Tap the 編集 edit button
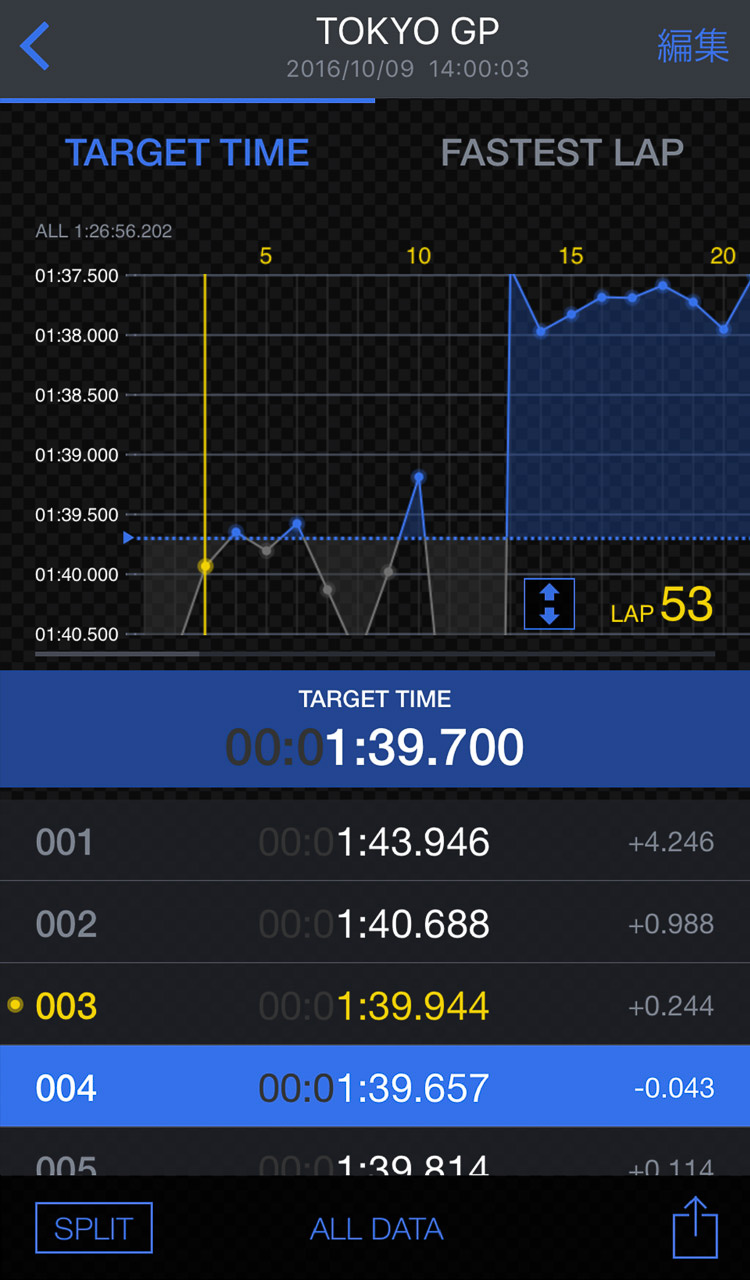This screenshot has width=750, height=1280. (x=692, y=46)
